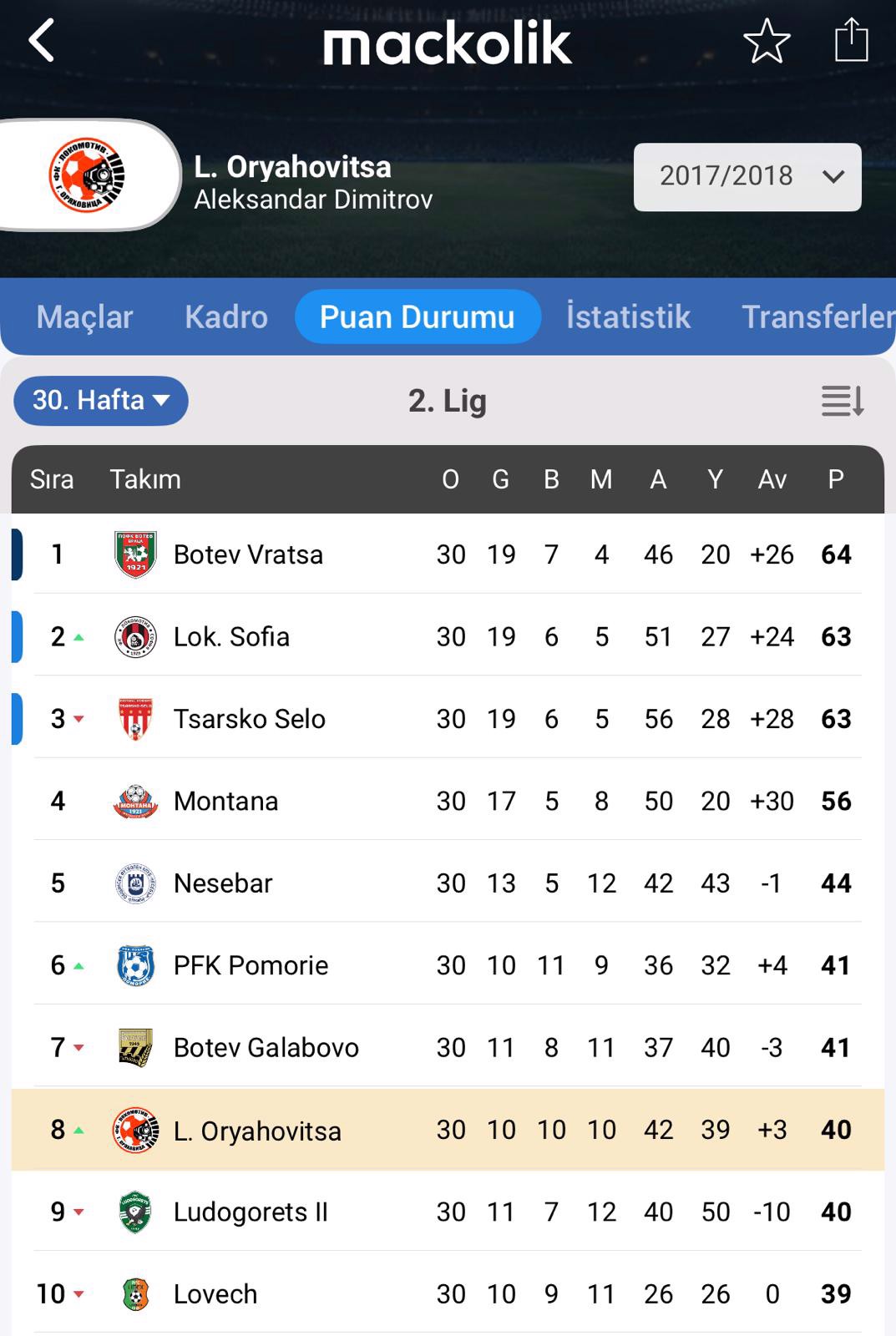This screenshot has width=896, height=1336.
Task: Open Botev Vratsa team row
Action: [248, 554]
